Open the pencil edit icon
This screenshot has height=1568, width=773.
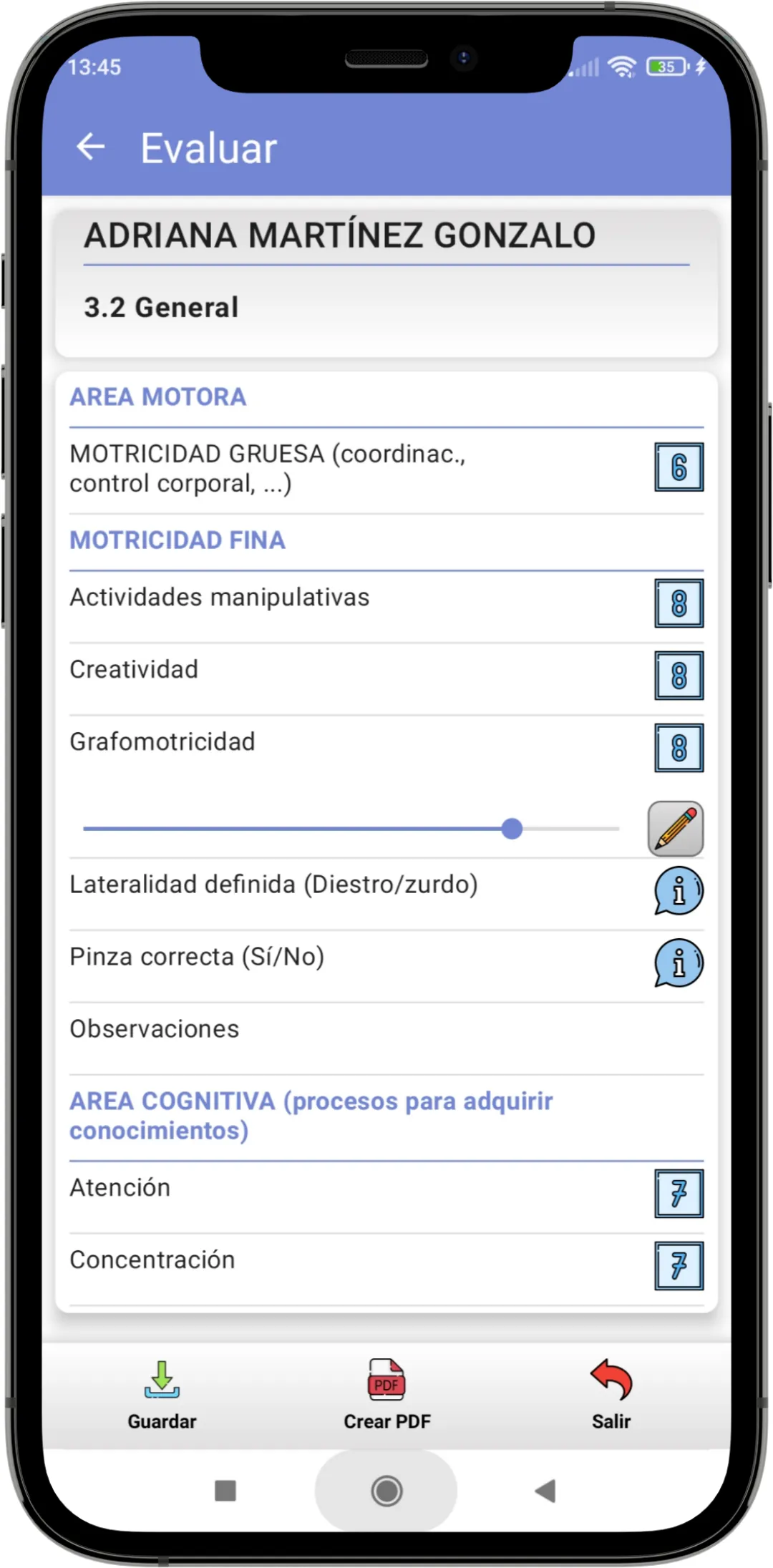coord(675,829)
